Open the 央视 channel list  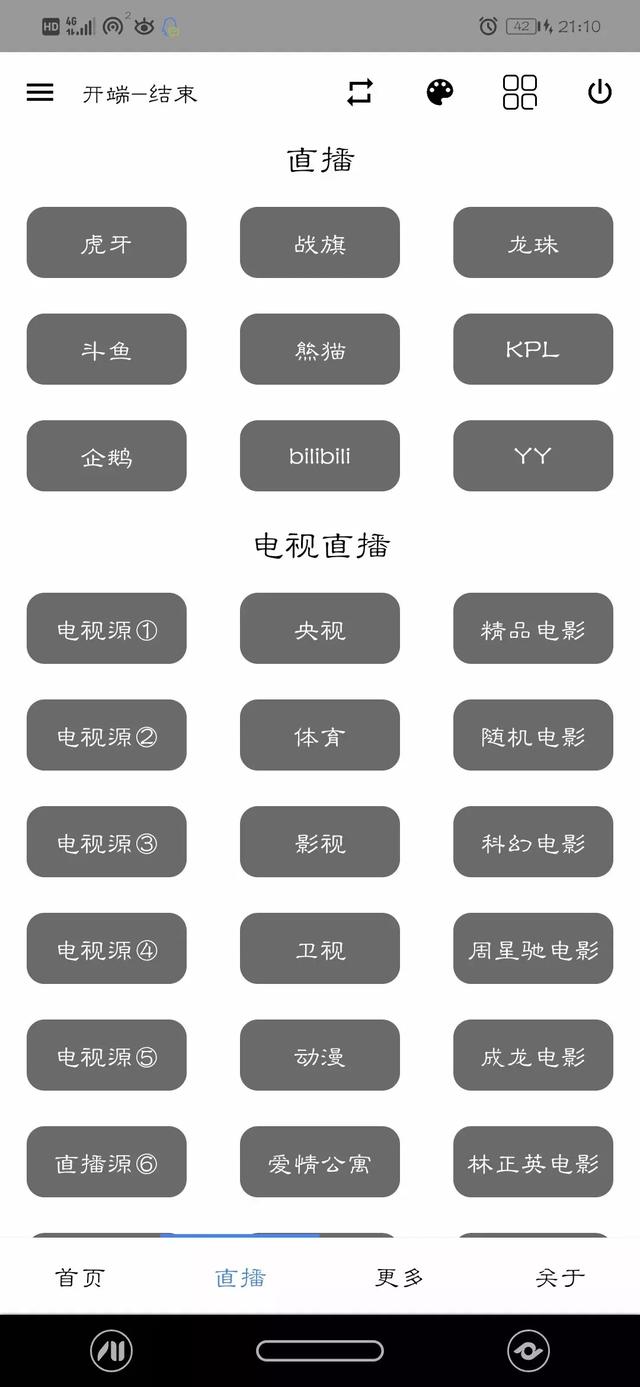click(x=320, y=629)
